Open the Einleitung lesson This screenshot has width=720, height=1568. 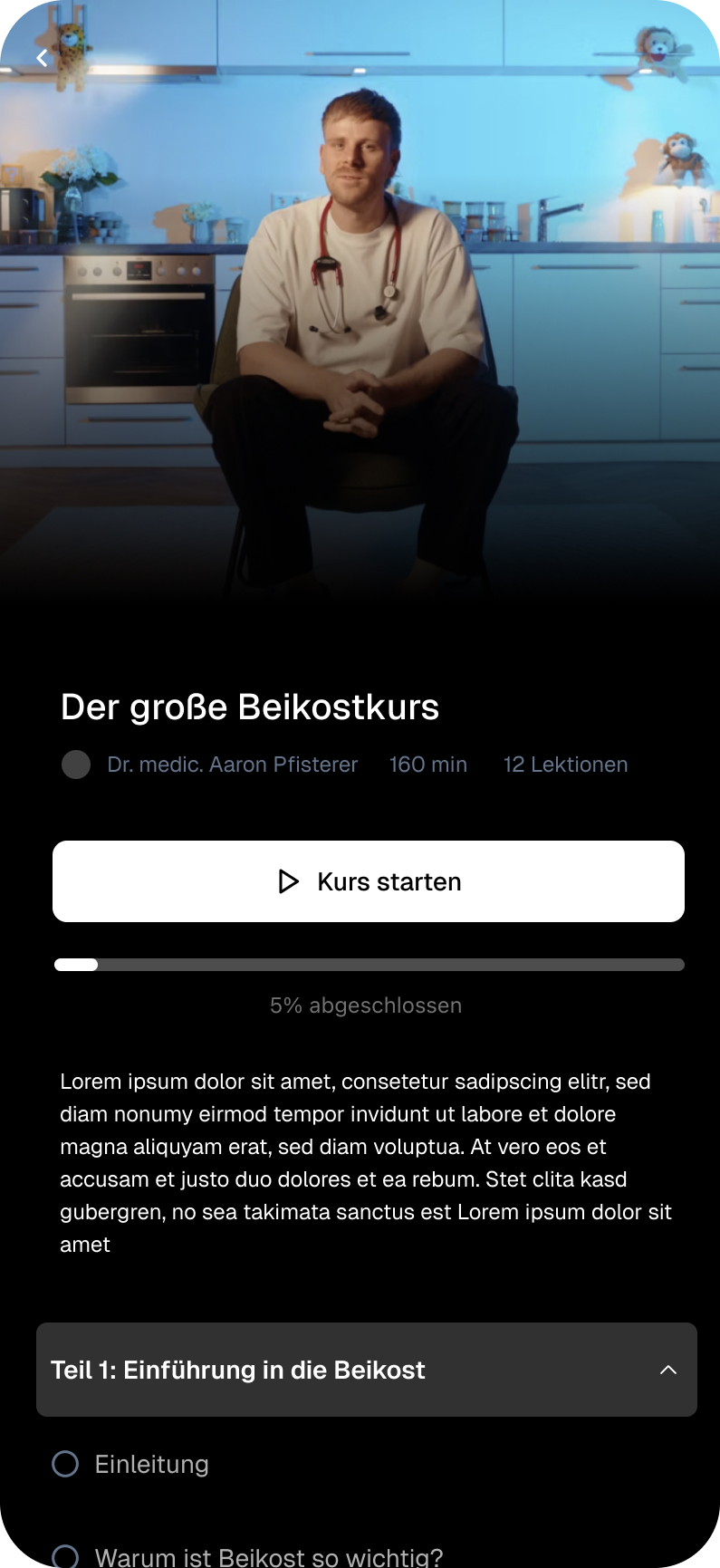coord(151,1464)
